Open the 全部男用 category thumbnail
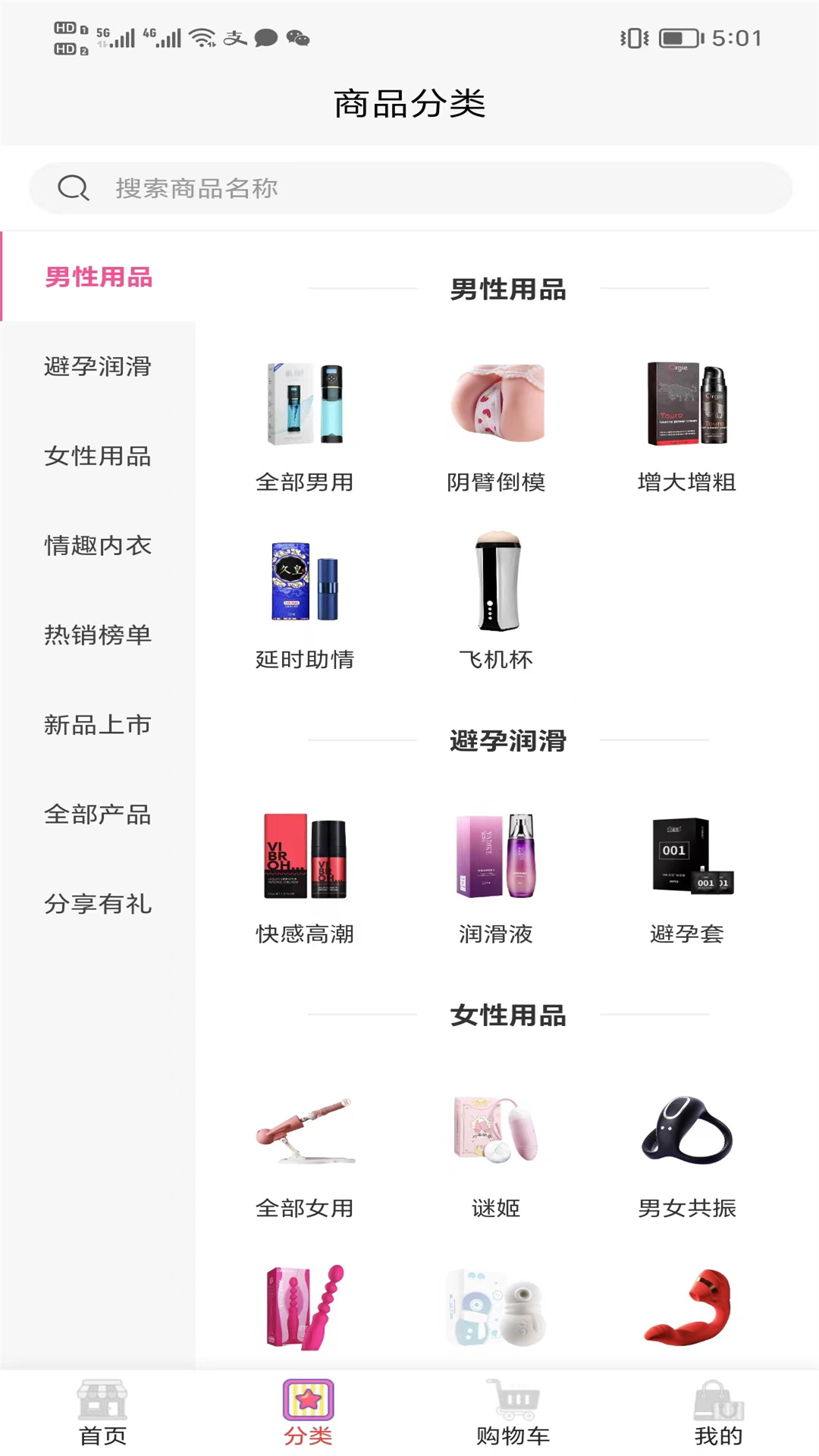 coord(304,403)
